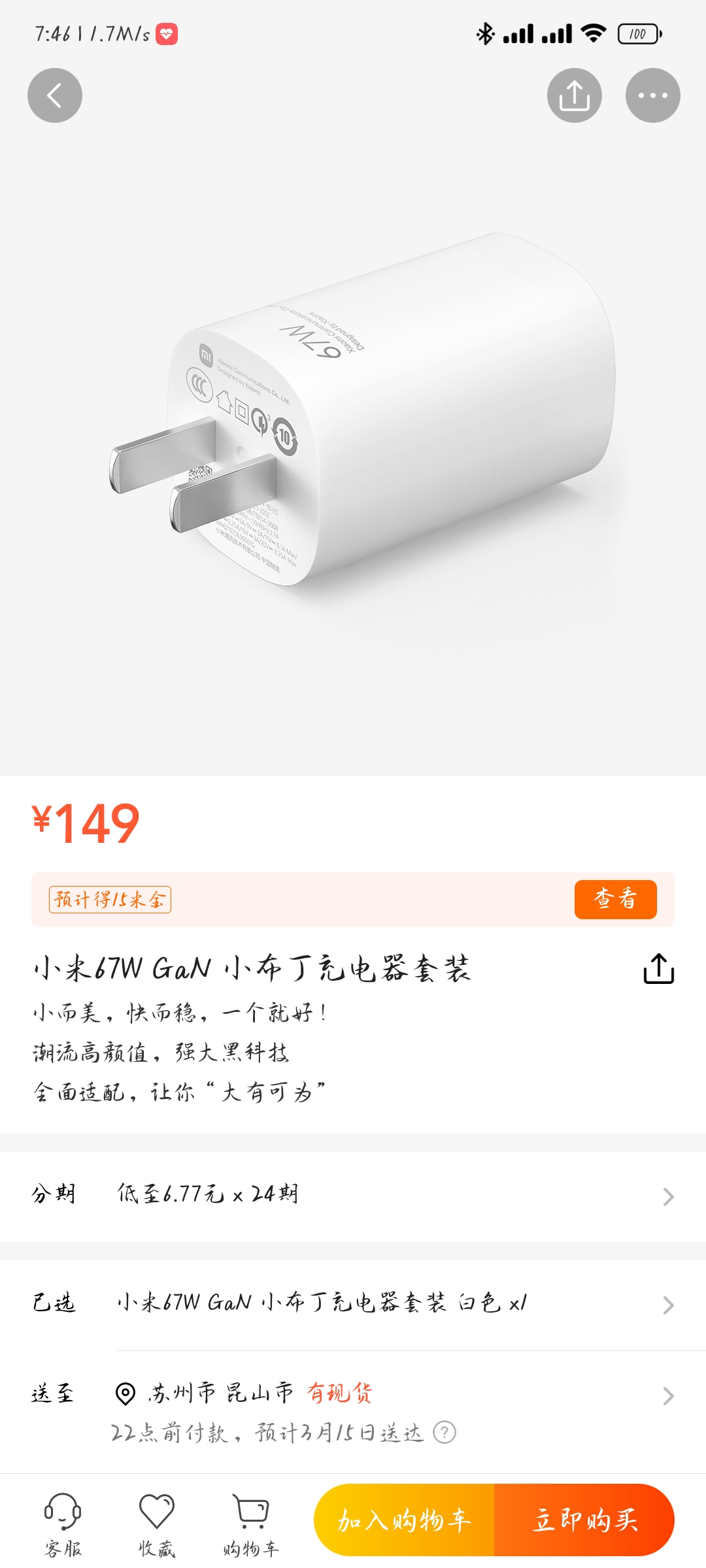Viewport: 706px width, 1568px height.
Task: Tap 立即购买 to buy now
Action: coord(584,1520)
